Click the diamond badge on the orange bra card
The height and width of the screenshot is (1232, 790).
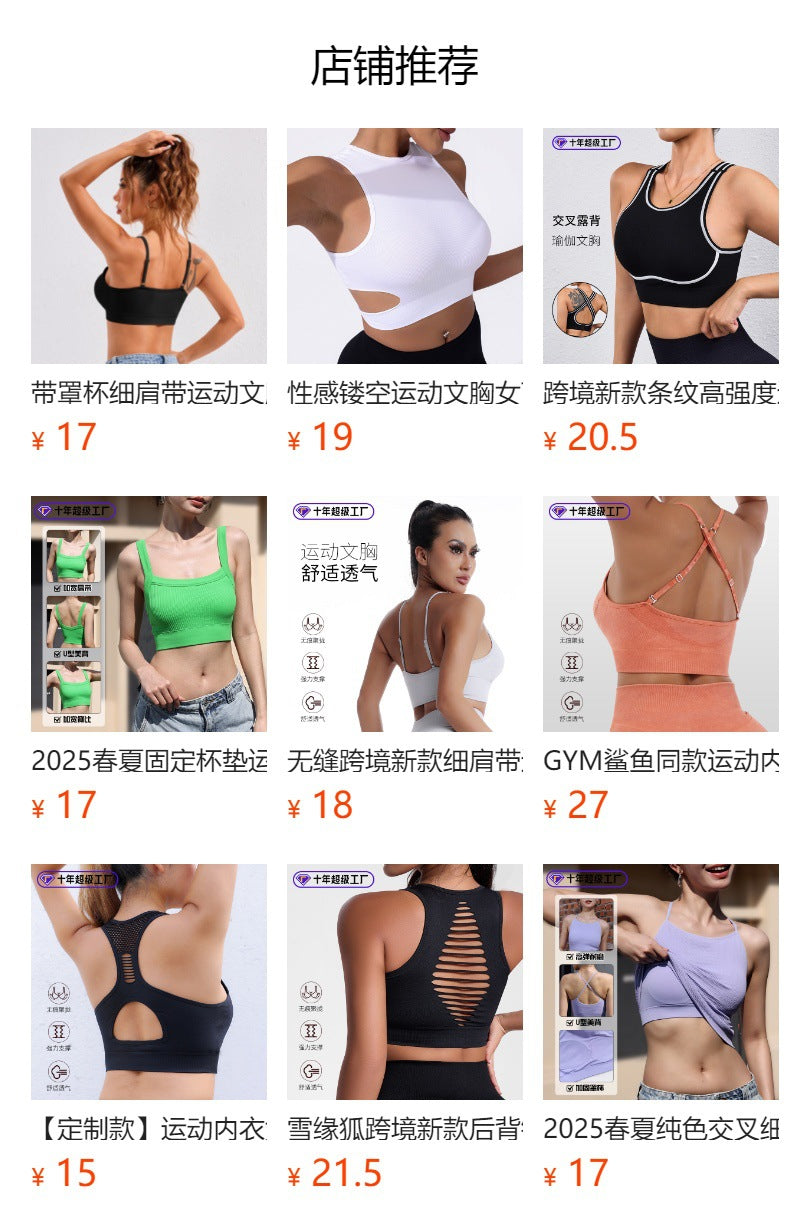pyautogui.click(x=590, y=511)
